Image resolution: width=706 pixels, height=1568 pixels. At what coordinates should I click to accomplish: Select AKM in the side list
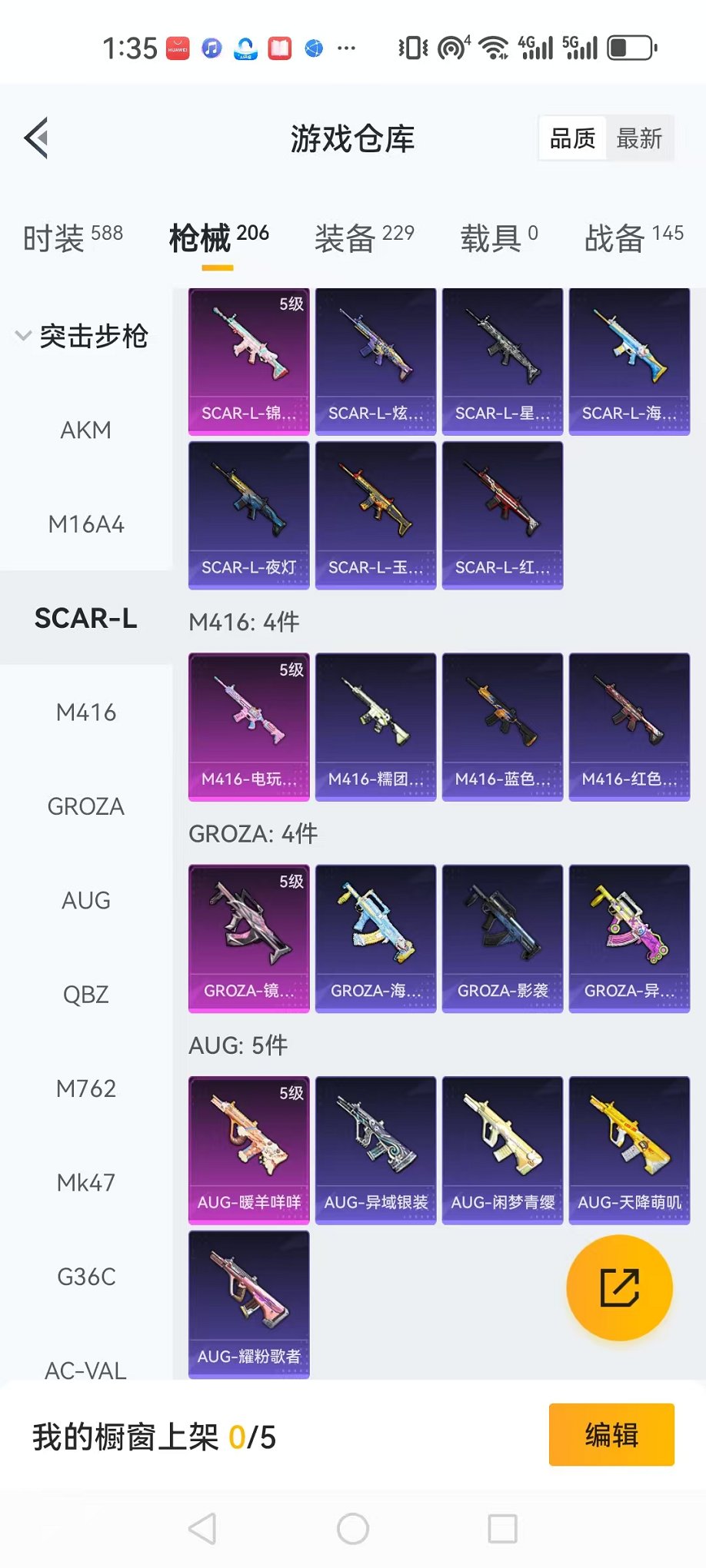click(86, 430)
